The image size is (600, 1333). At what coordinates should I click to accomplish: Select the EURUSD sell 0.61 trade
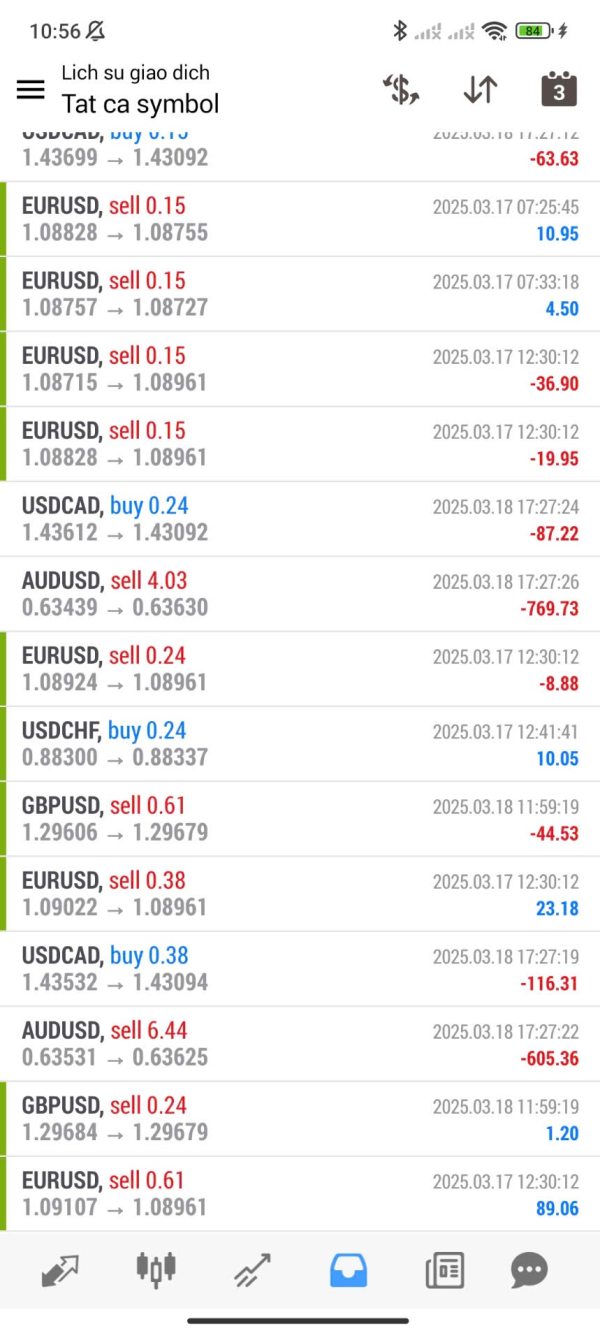(x=300, y=1194)
